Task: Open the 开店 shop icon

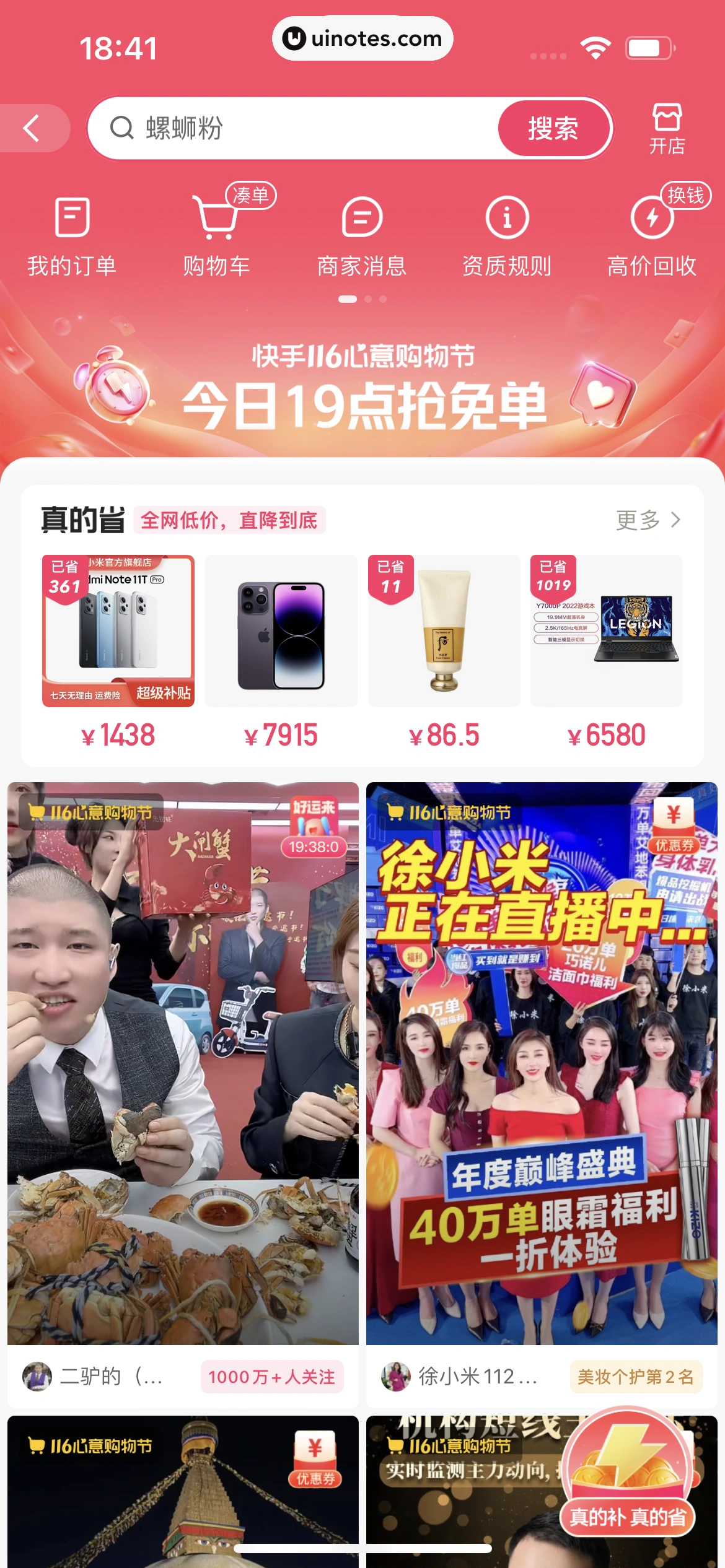Action: pyautogui.click(x=667, y=129)
